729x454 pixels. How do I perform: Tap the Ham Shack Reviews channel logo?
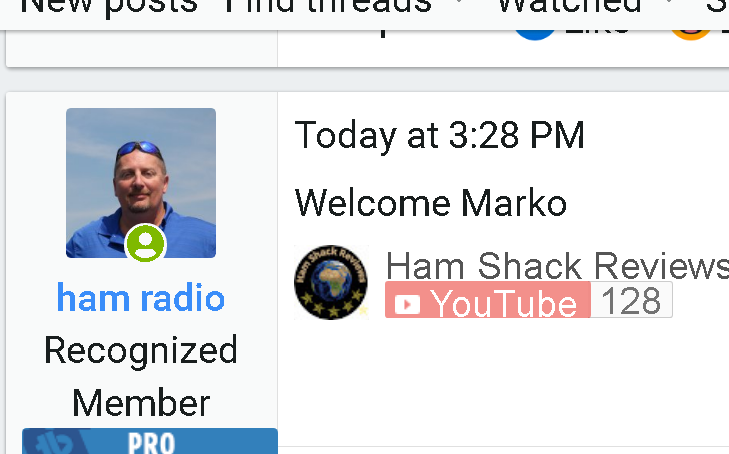click(x=331, y=282)
